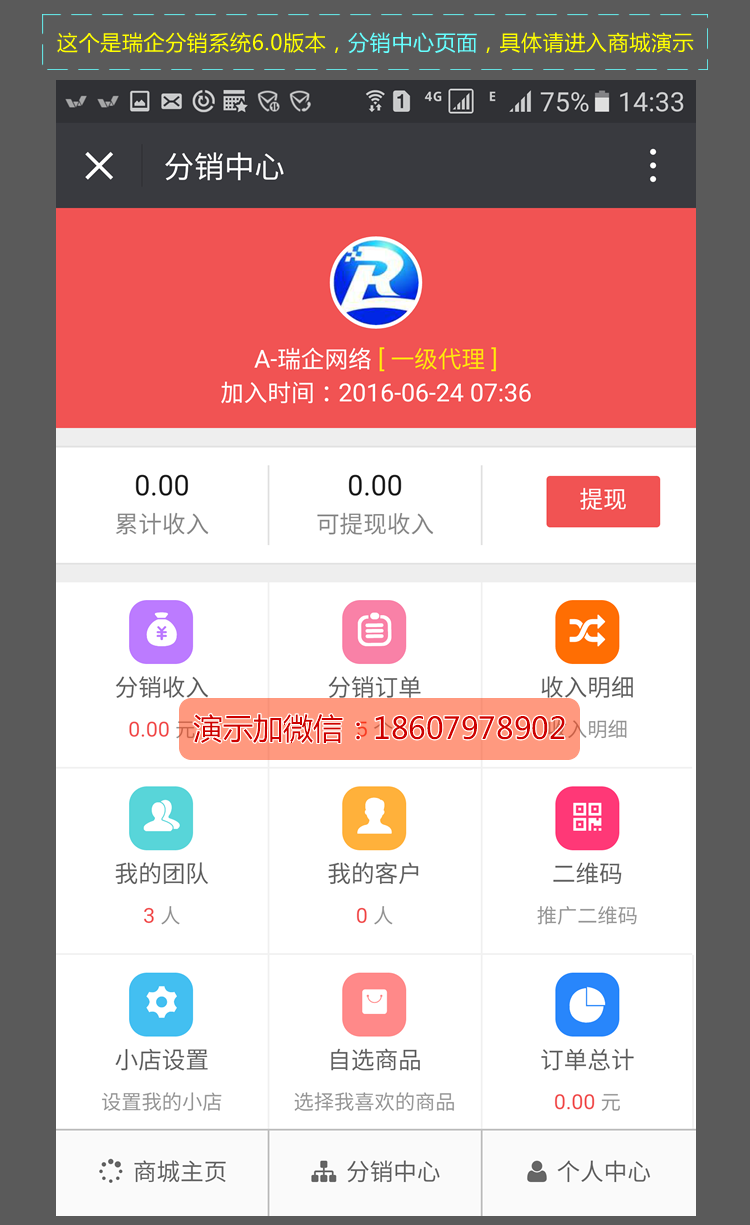Switch to 个人中心 personal center tab
This screenshot has height=1225, width=750.
[588, 1173]
